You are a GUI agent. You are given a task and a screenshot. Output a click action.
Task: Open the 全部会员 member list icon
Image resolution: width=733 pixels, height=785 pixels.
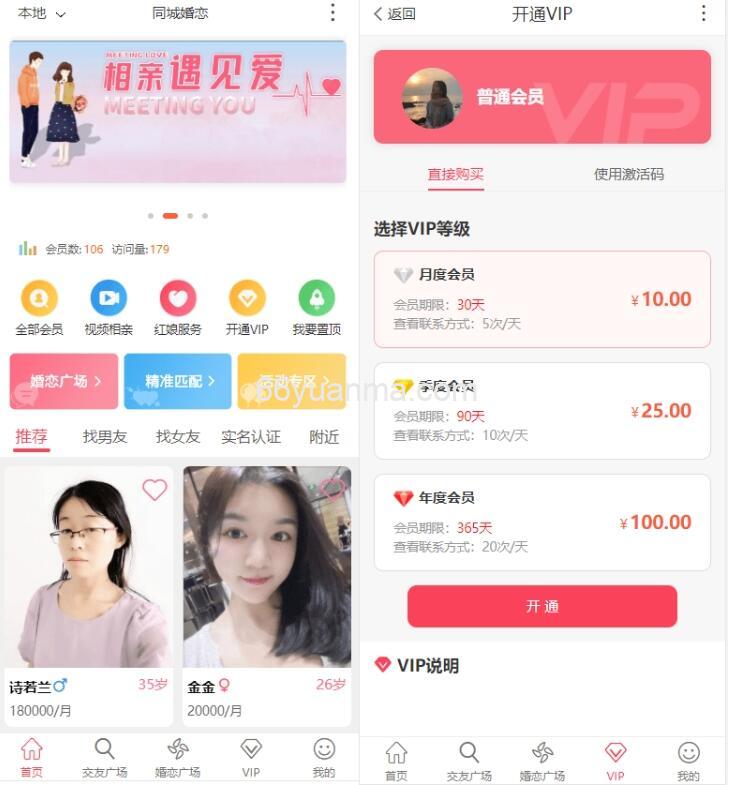38,297
